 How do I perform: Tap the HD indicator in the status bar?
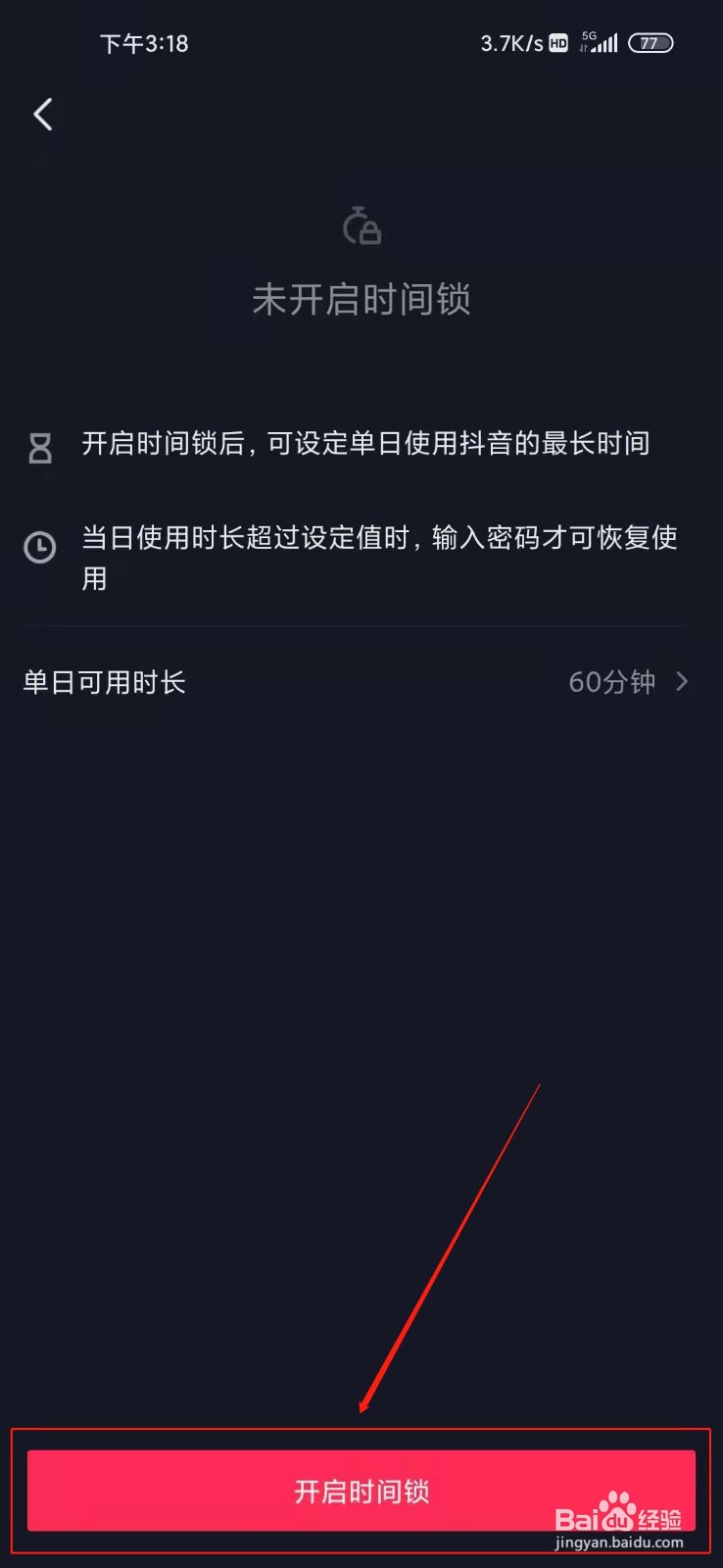point(557,43)
